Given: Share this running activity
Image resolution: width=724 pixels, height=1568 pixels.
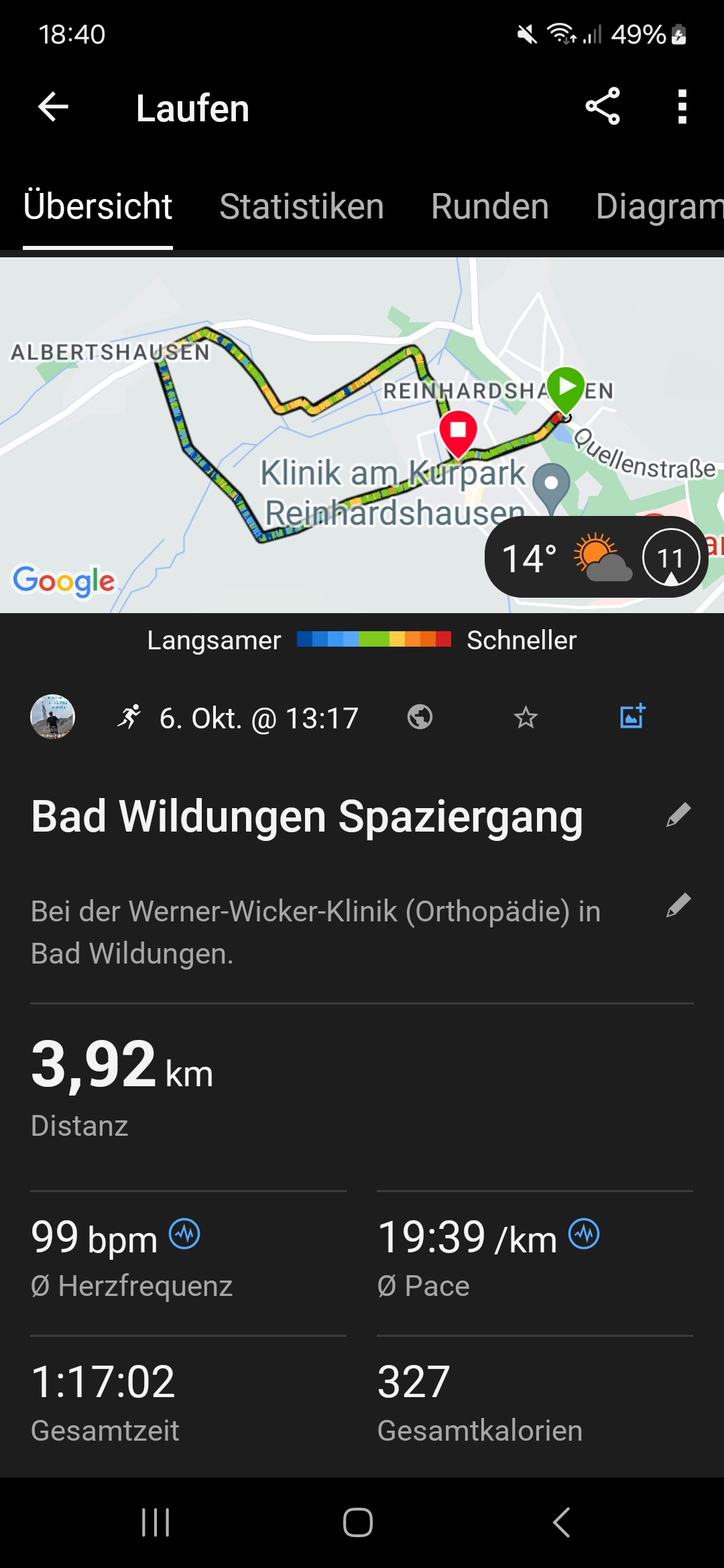Looking at the screenshot, I should pos(603,107).
